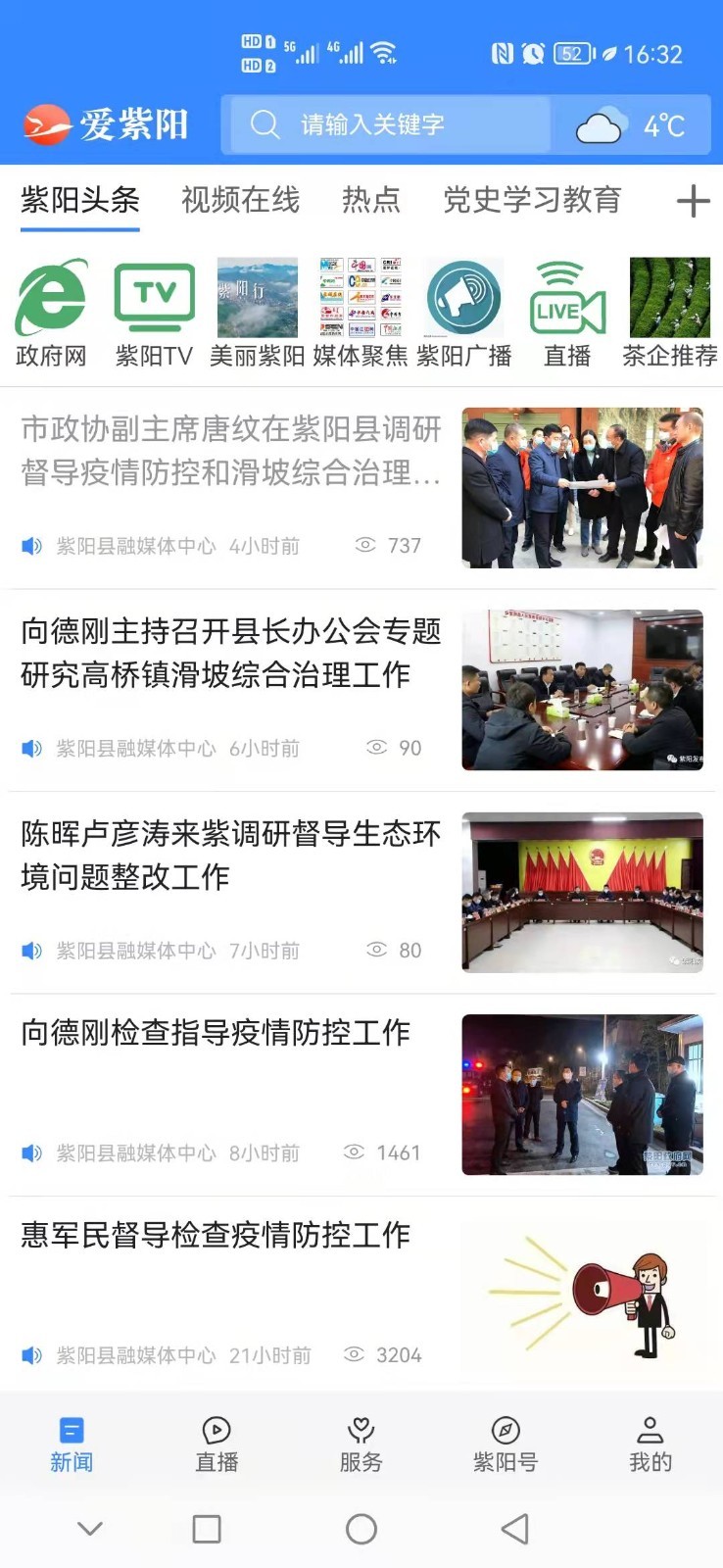Open the 我的 profile tab

650,1445
